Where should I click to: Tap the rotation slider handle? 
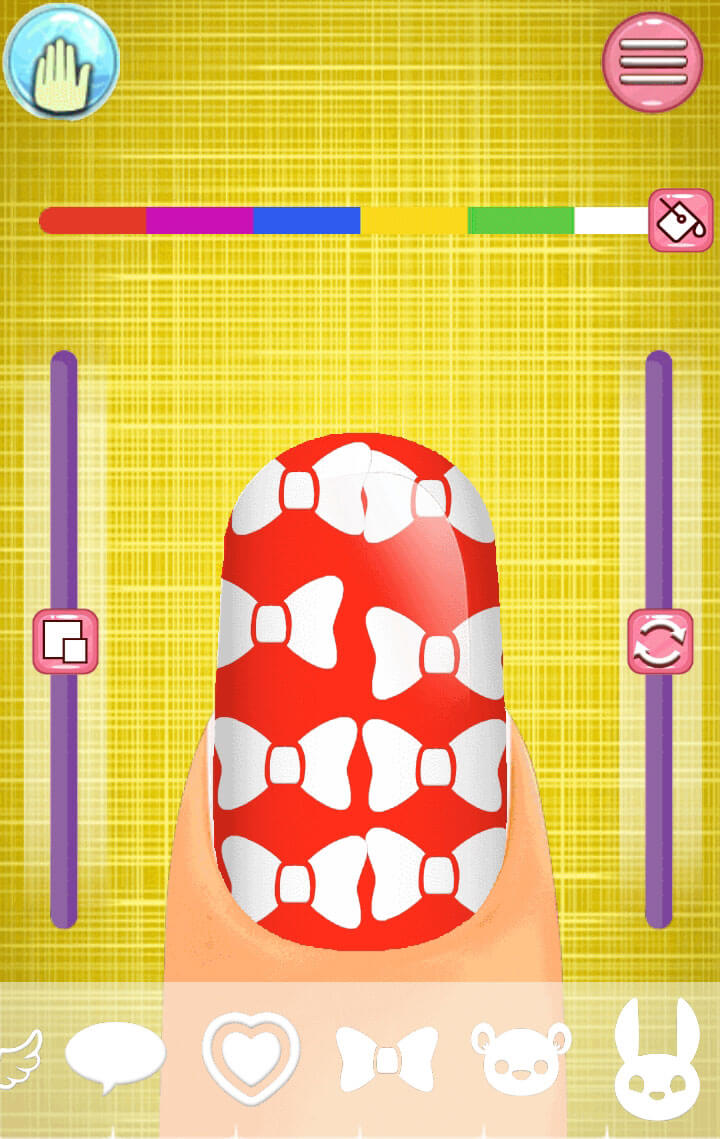(x=660, y=641)
